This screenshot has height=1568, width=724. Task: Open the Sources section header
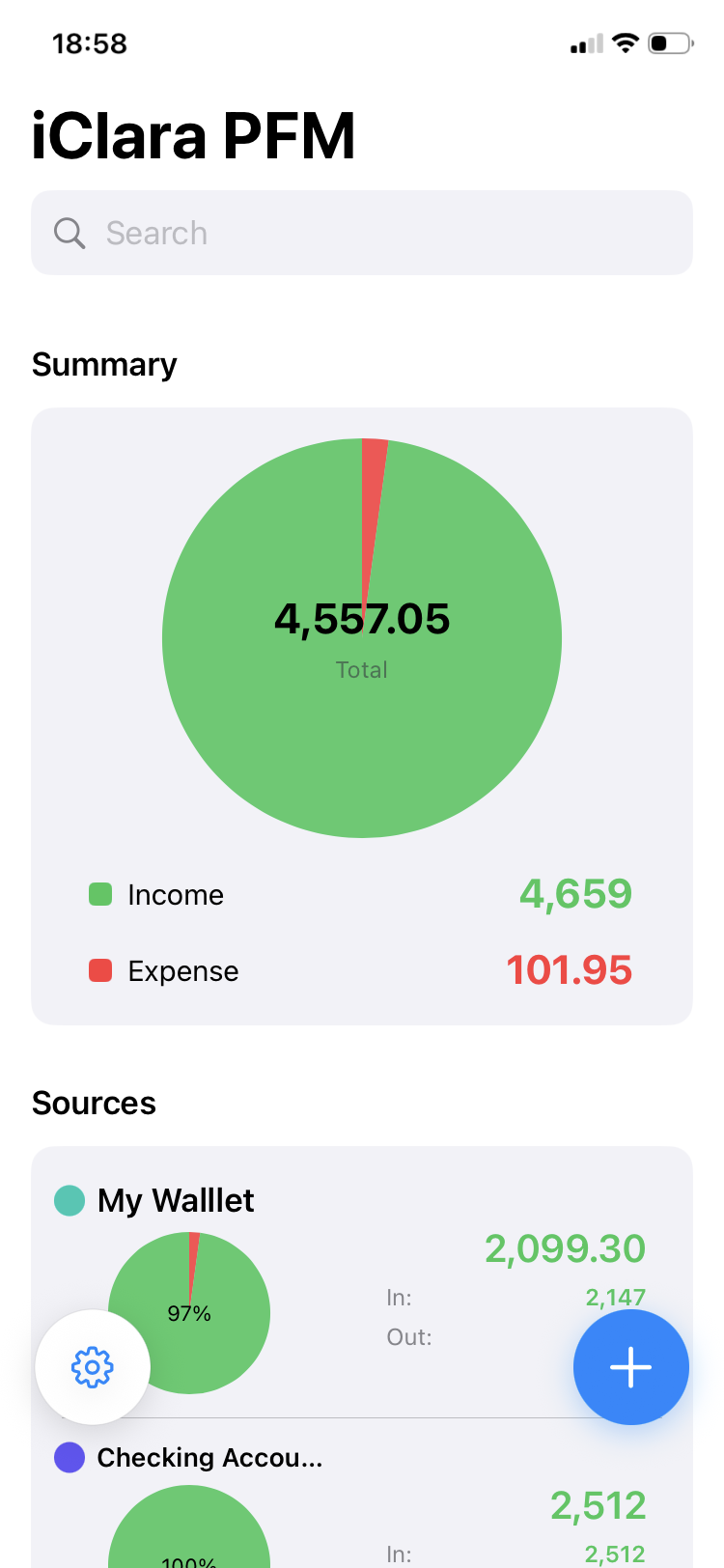(94, 1102)
